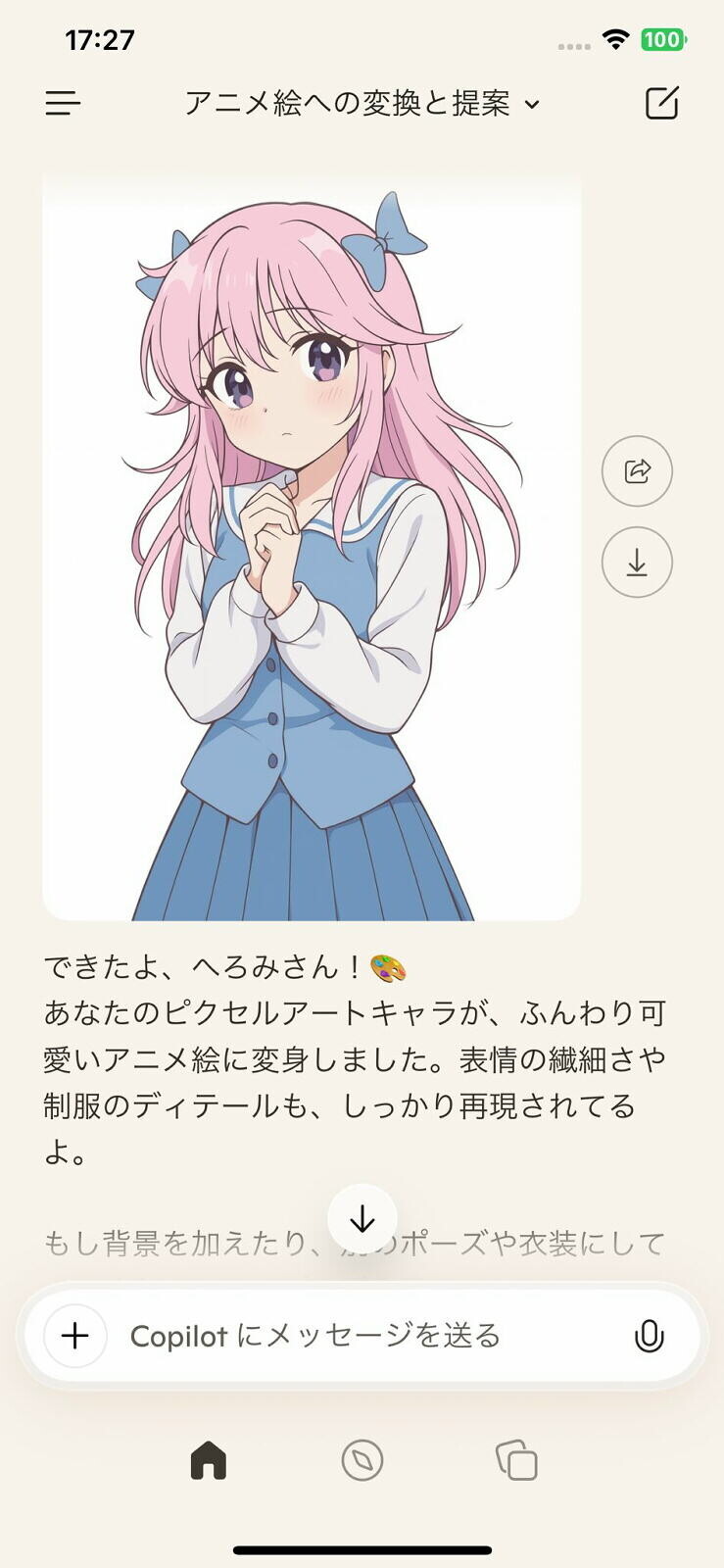Screen dimensions: 724x1568
Task: Tap the plus button to add an attachment
Action: click(75, 1336)
